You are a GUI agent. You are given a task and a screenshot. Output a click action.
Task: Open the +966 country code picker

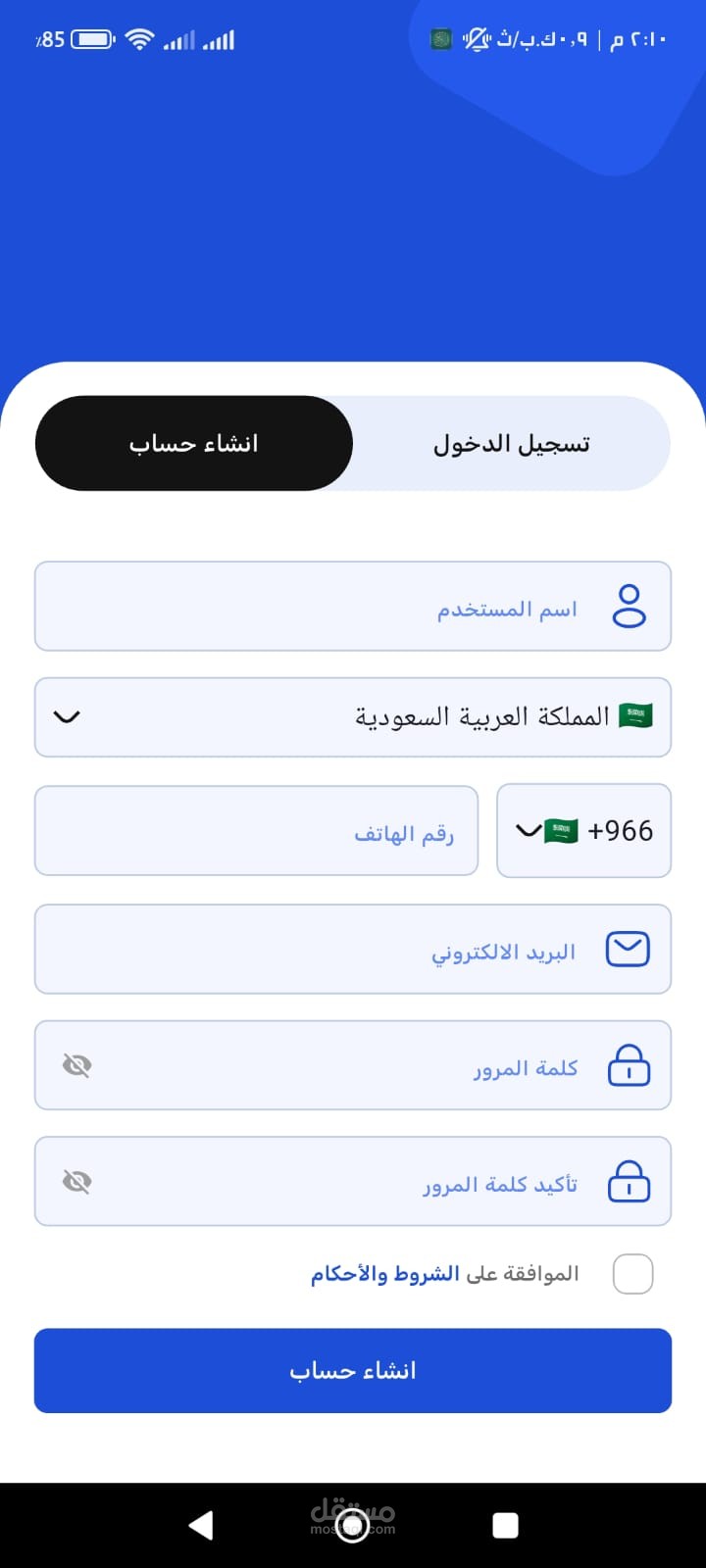point(584,830)
